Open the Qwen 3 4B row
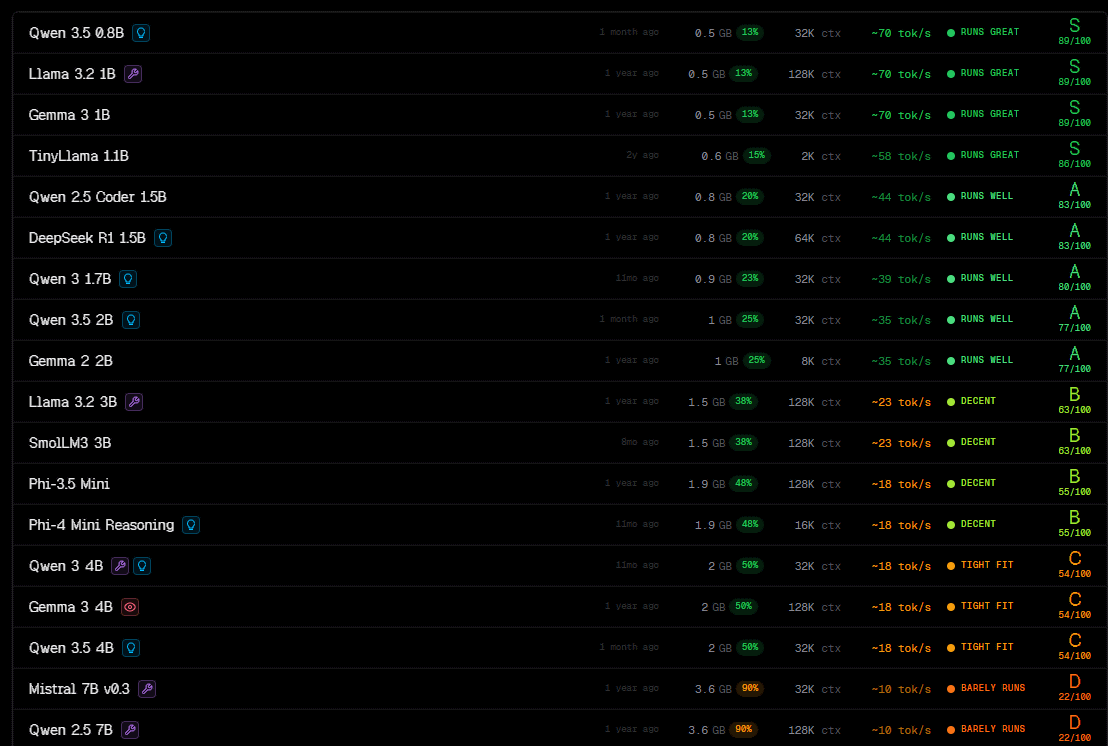The image size is (1108, 746). (x=67, y=566)
